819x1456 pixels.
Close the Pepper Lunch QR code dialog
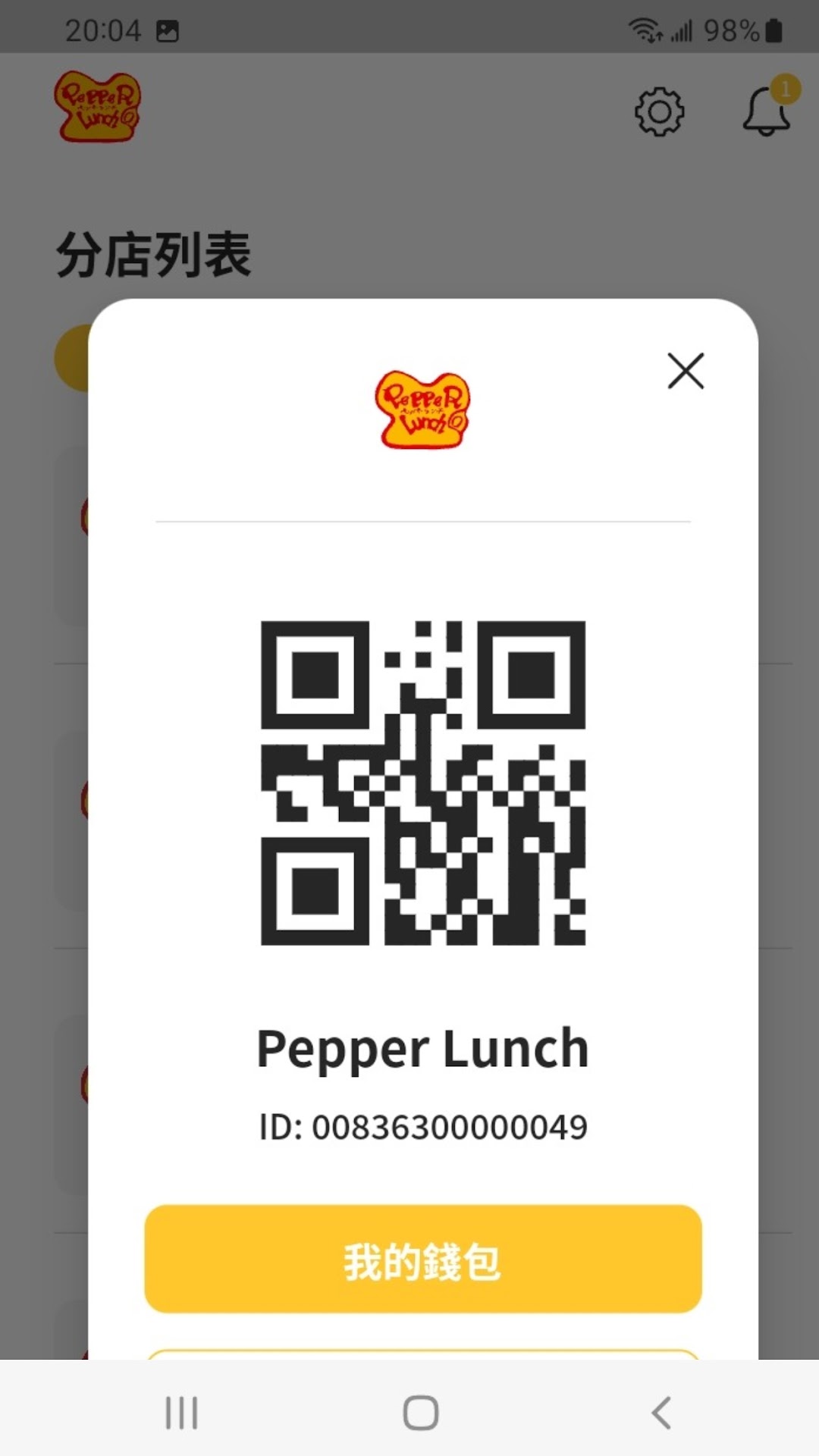[x=686, y=371]
